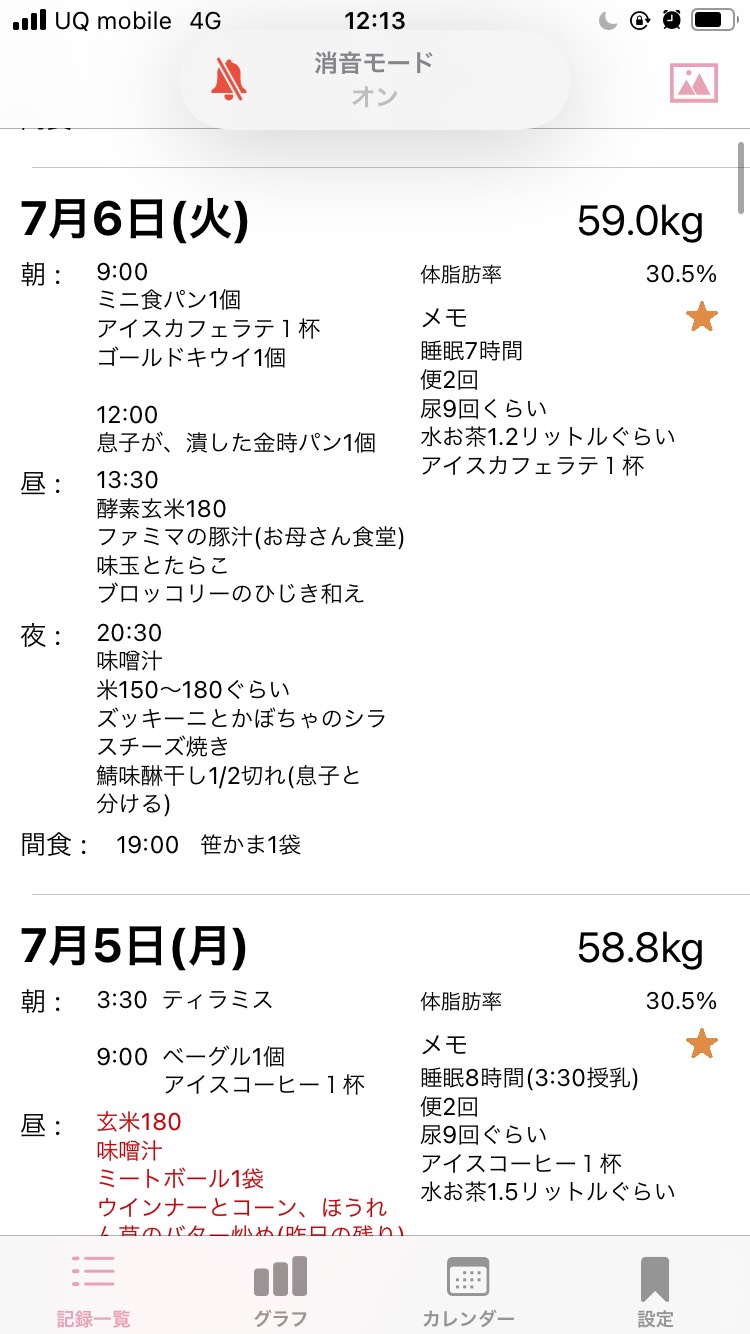Tap the star on the 7月6日 entry

tap(702, 318)
